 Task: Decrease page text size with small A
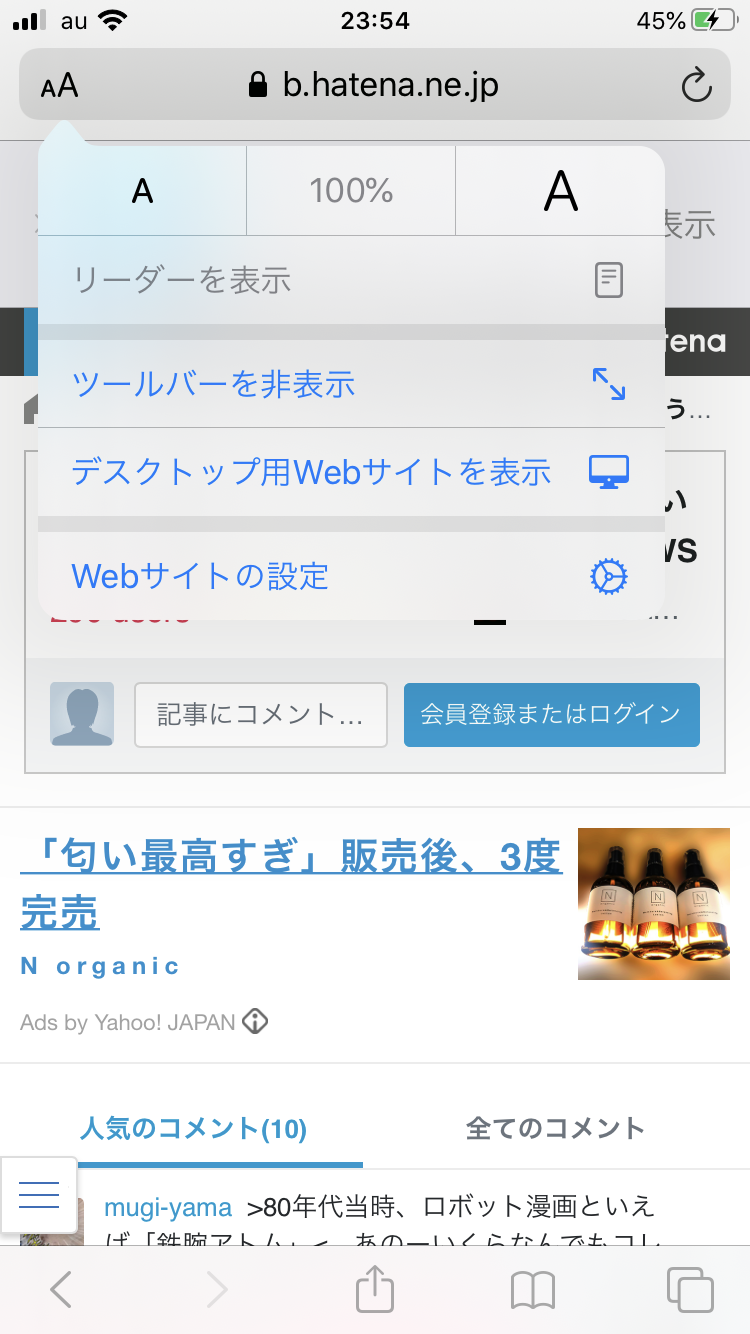click(142, 191)
